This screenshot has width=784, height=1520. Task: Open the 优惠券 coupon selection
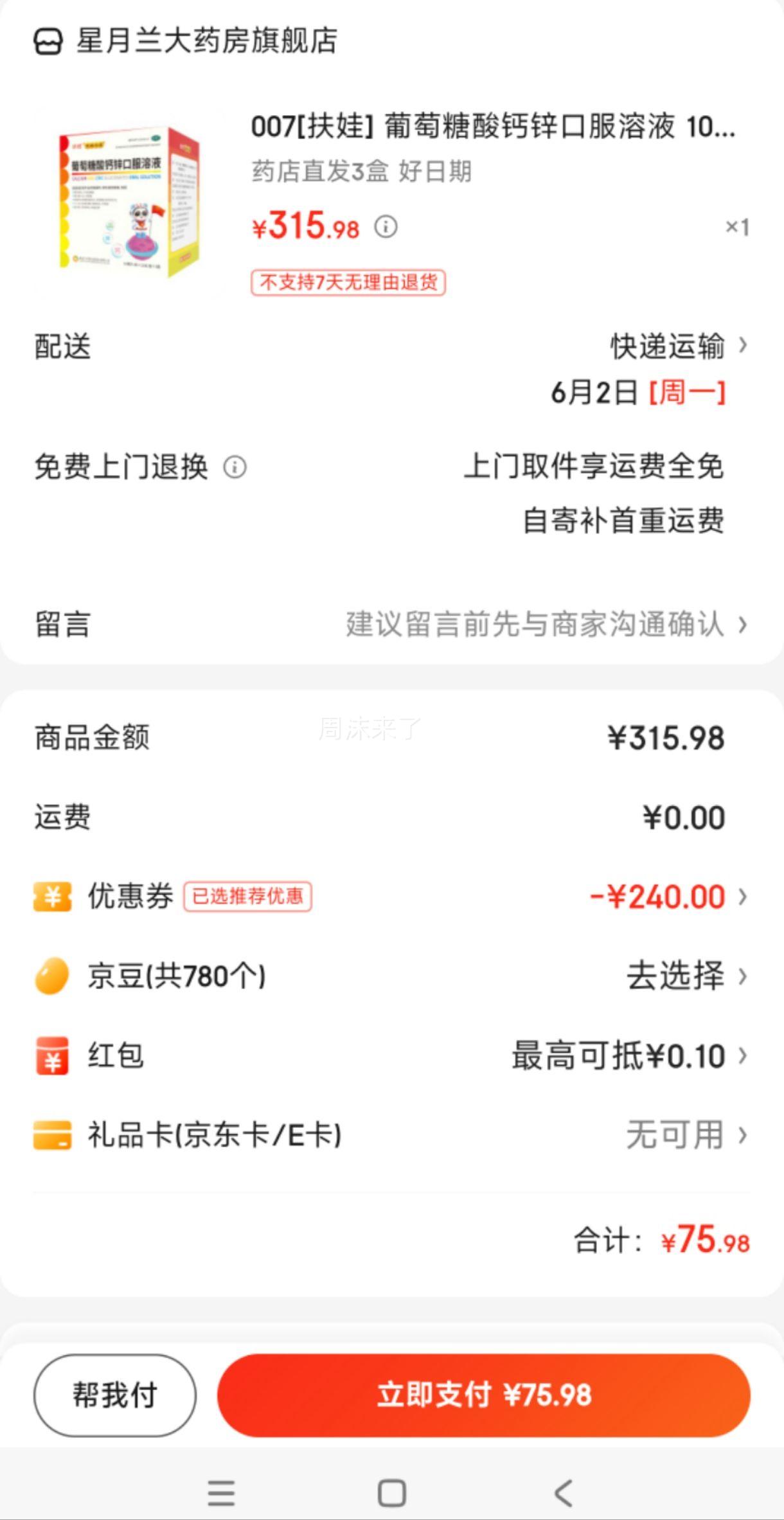coord(392,897)
